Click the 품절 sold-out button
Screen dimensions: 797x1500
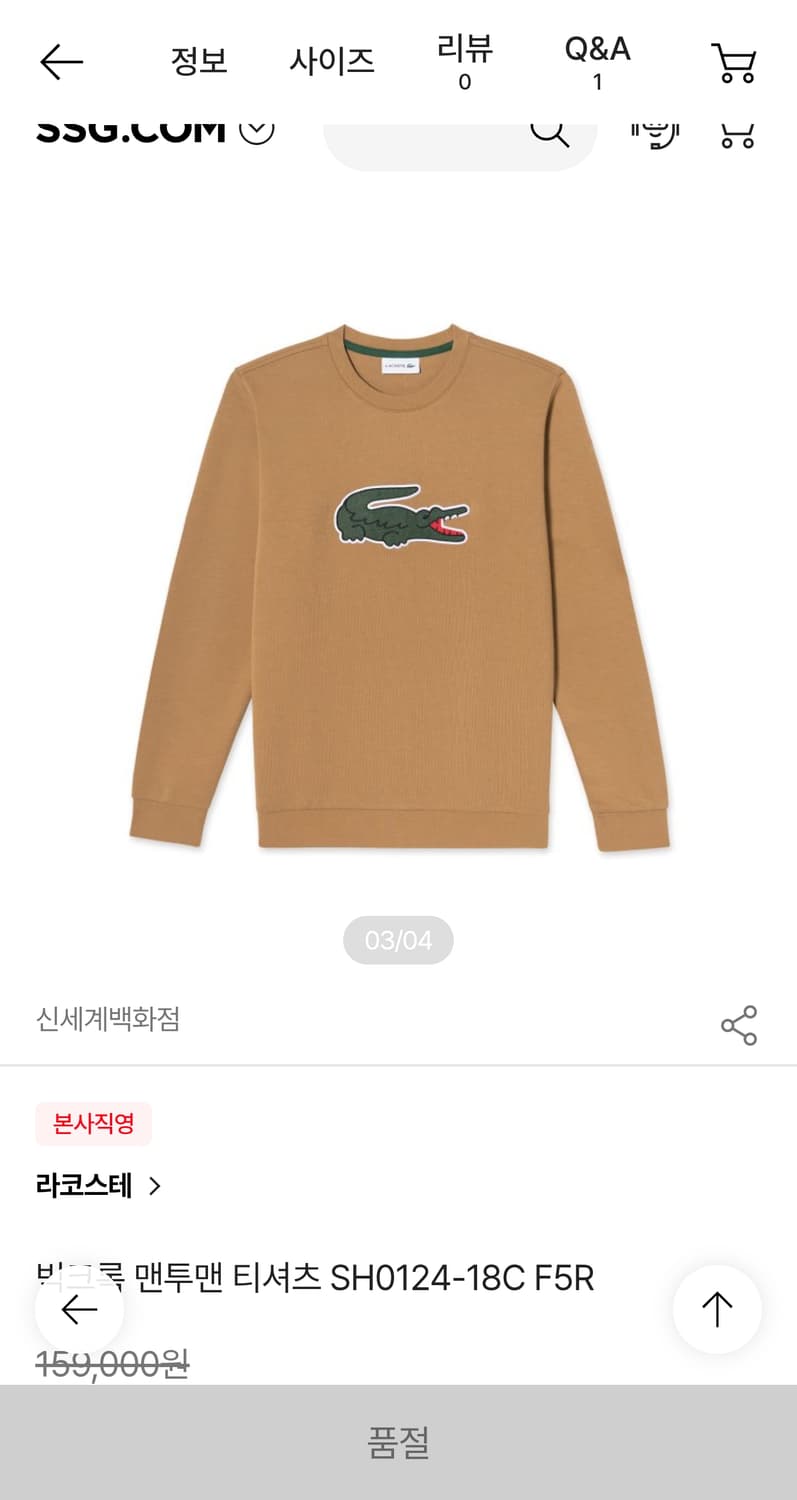398,1438
